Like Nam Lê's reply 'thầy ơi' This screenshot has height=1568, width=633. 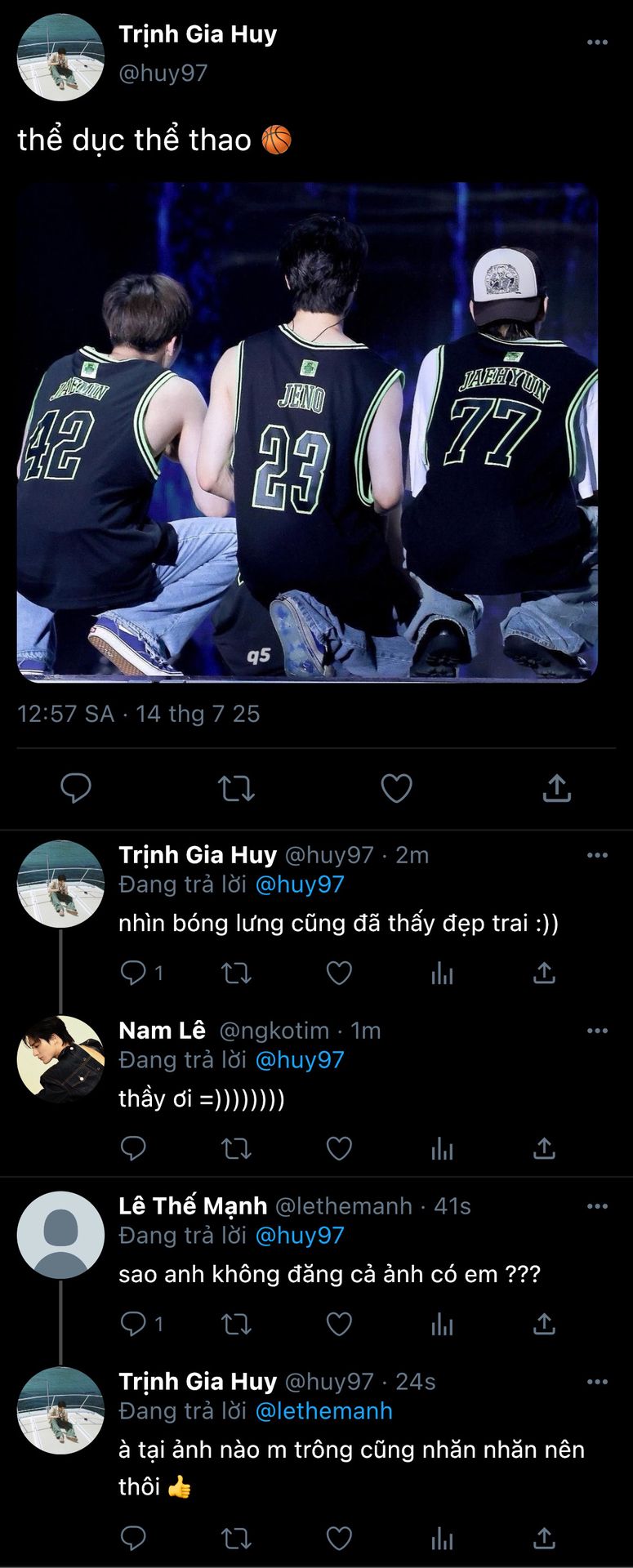(x=339, y=1148)
